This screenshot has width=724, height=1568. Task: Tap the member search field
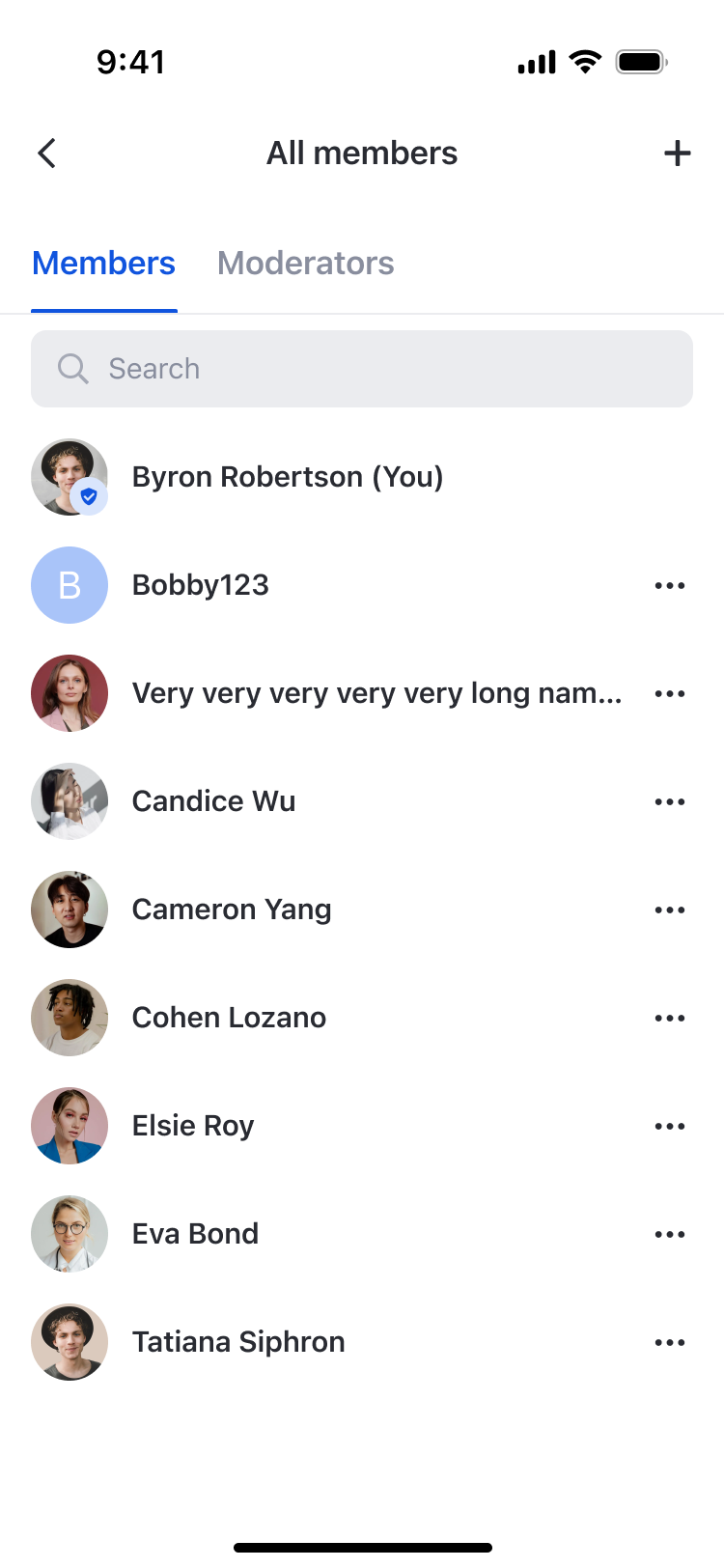tap(362, 369)
